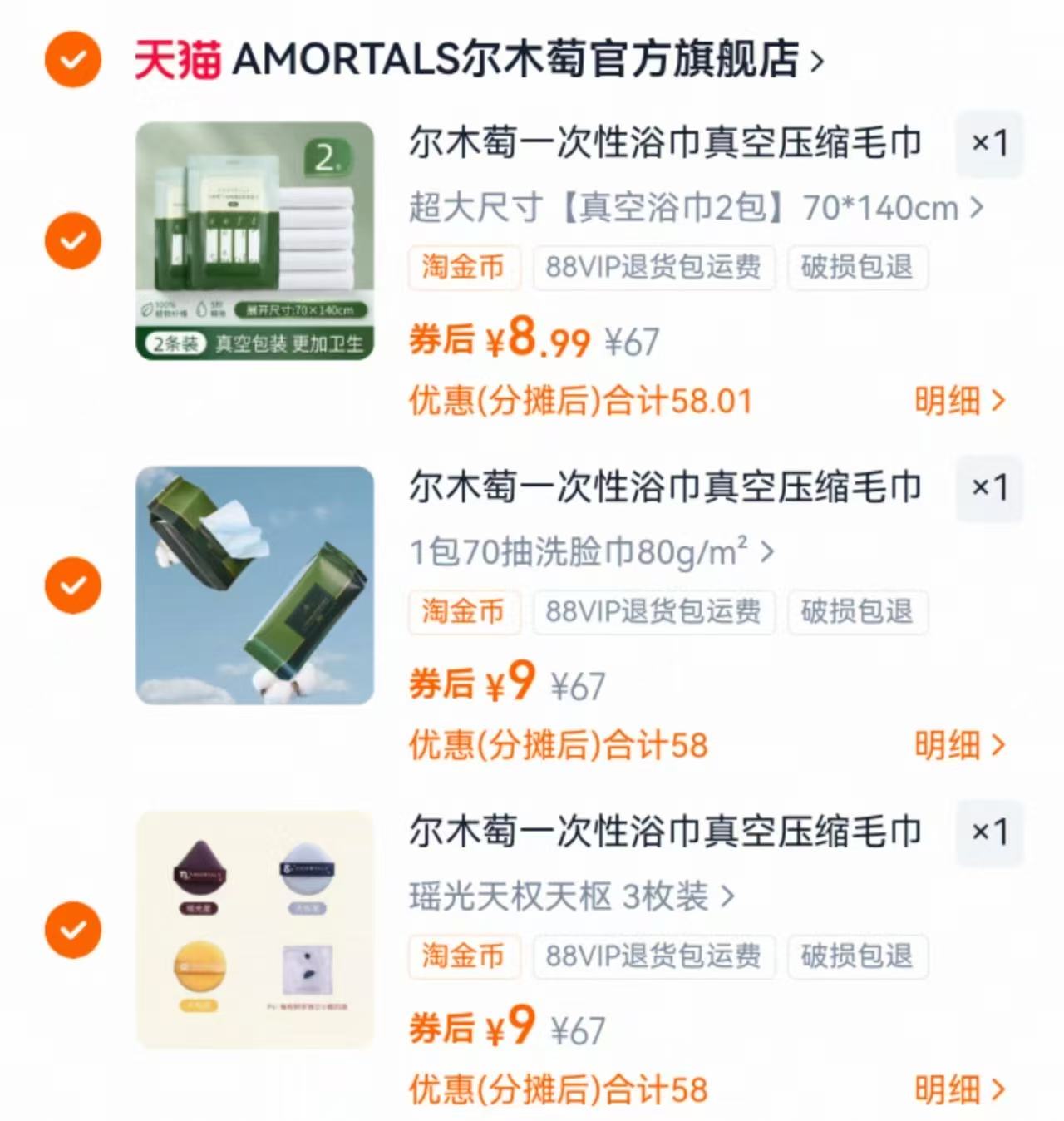Open the 淘金币 tag on the first item

(x=464, y=268)
